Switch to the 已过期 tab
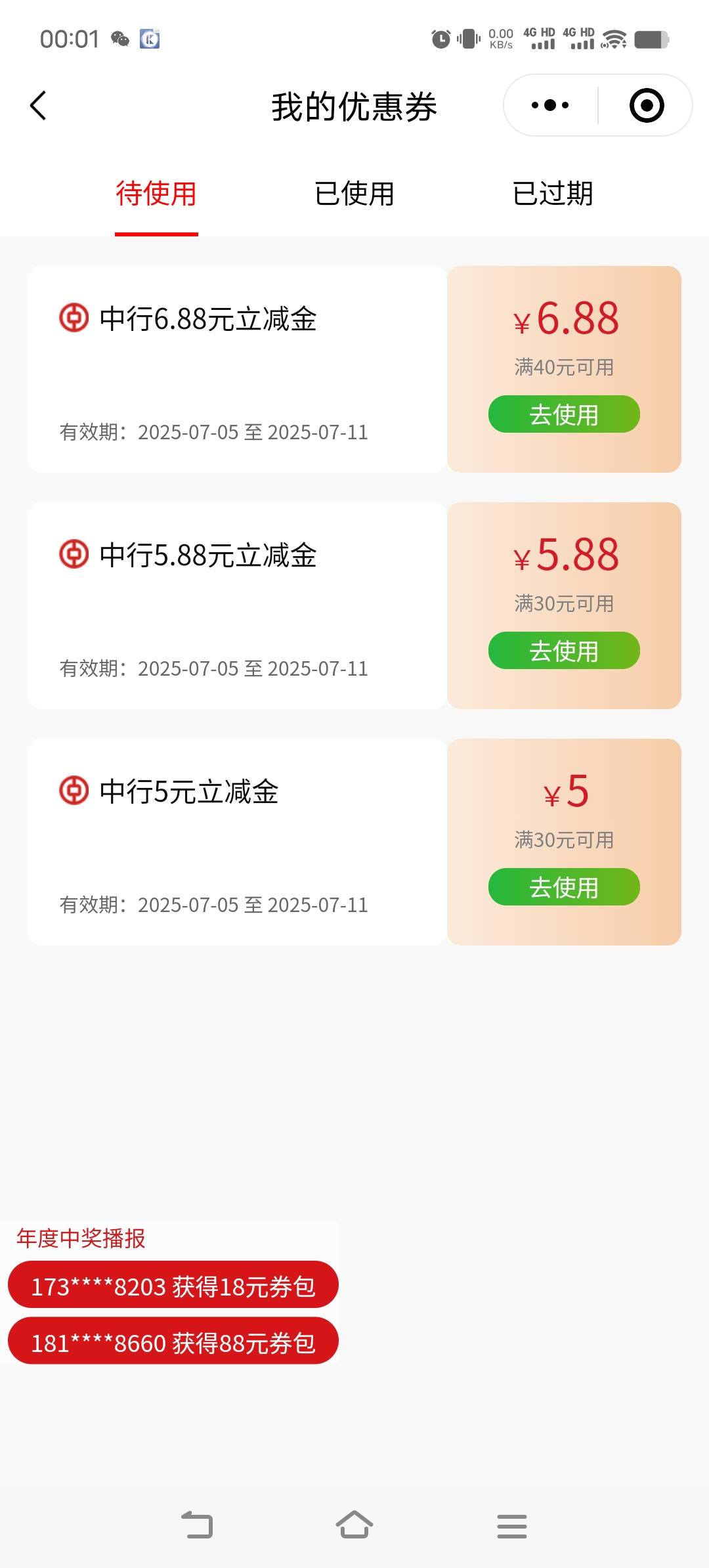The height and width of the screenshot is (1568, 709). pyautogui.click(x=553, y=194)
